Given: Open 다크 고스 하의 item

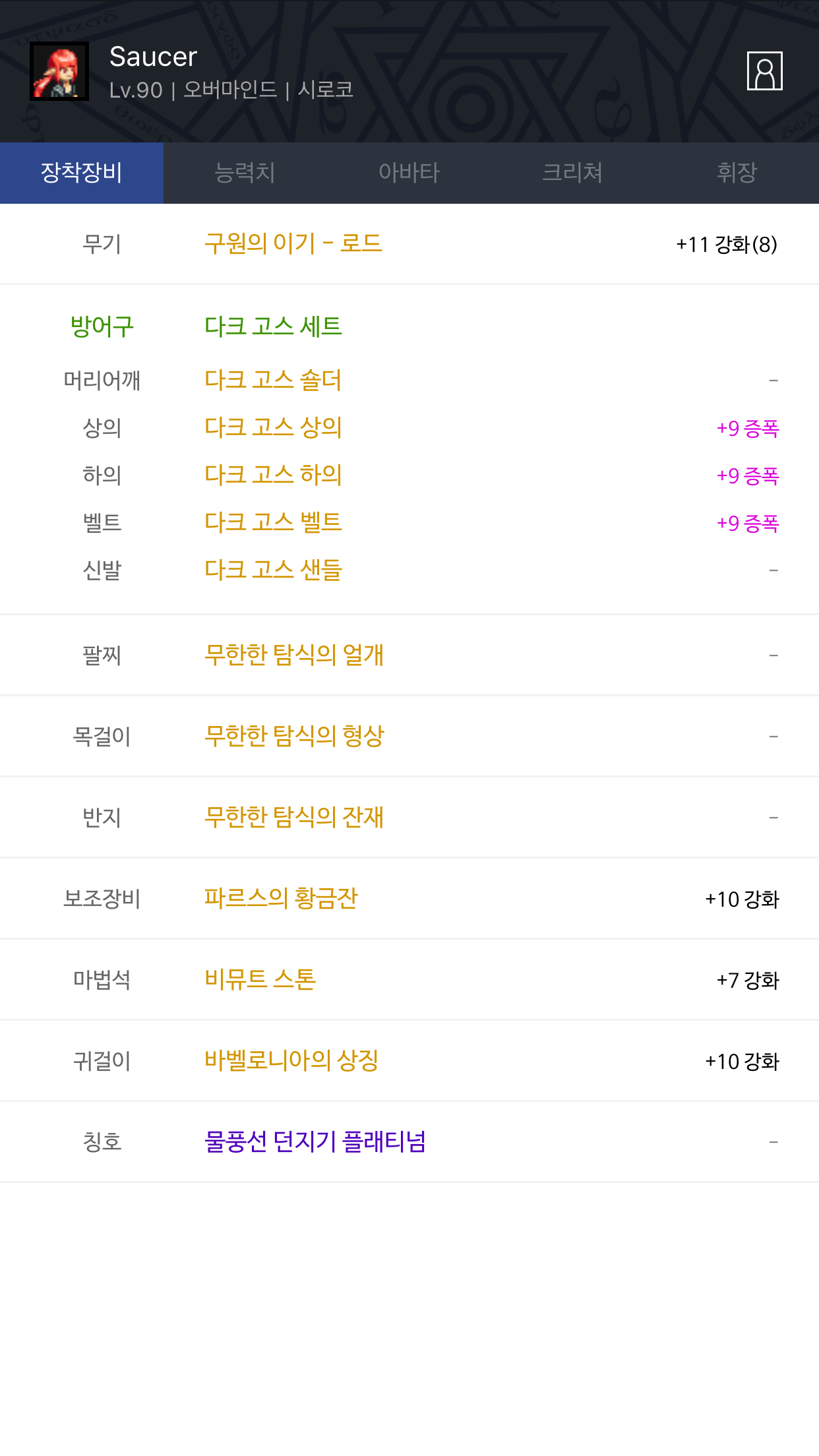Looking at the screenshot, I should (x=273, y=475).
